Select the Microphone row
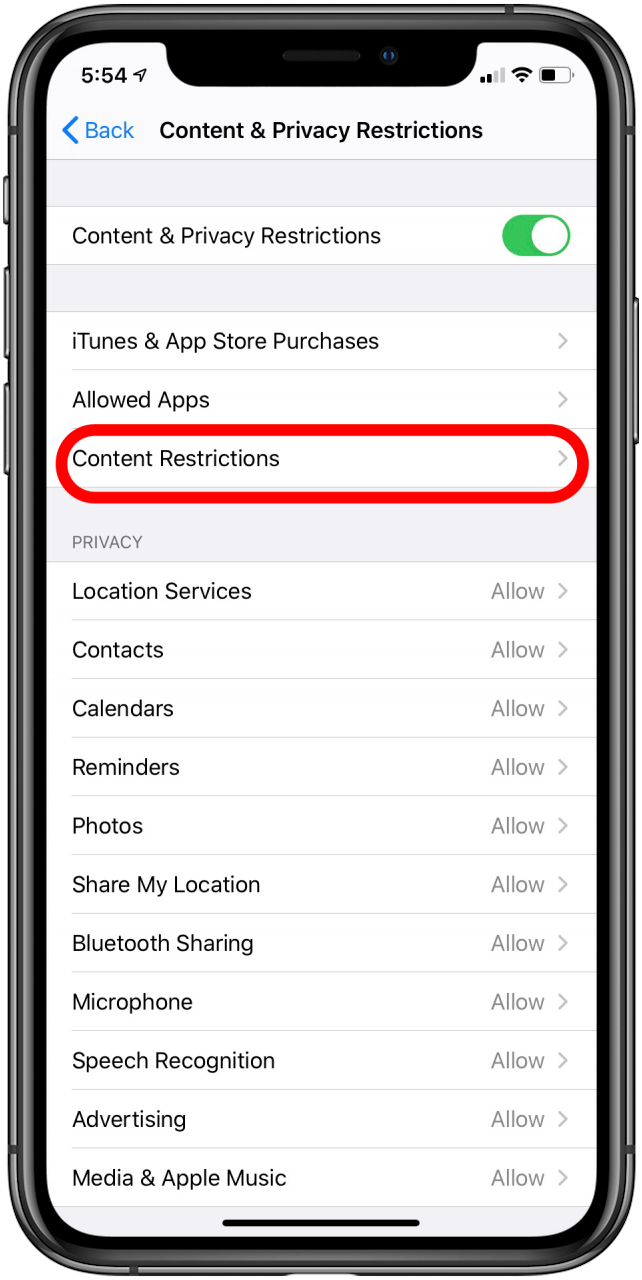Screen dimensions: 642x1280 [x=320, y=1002]
